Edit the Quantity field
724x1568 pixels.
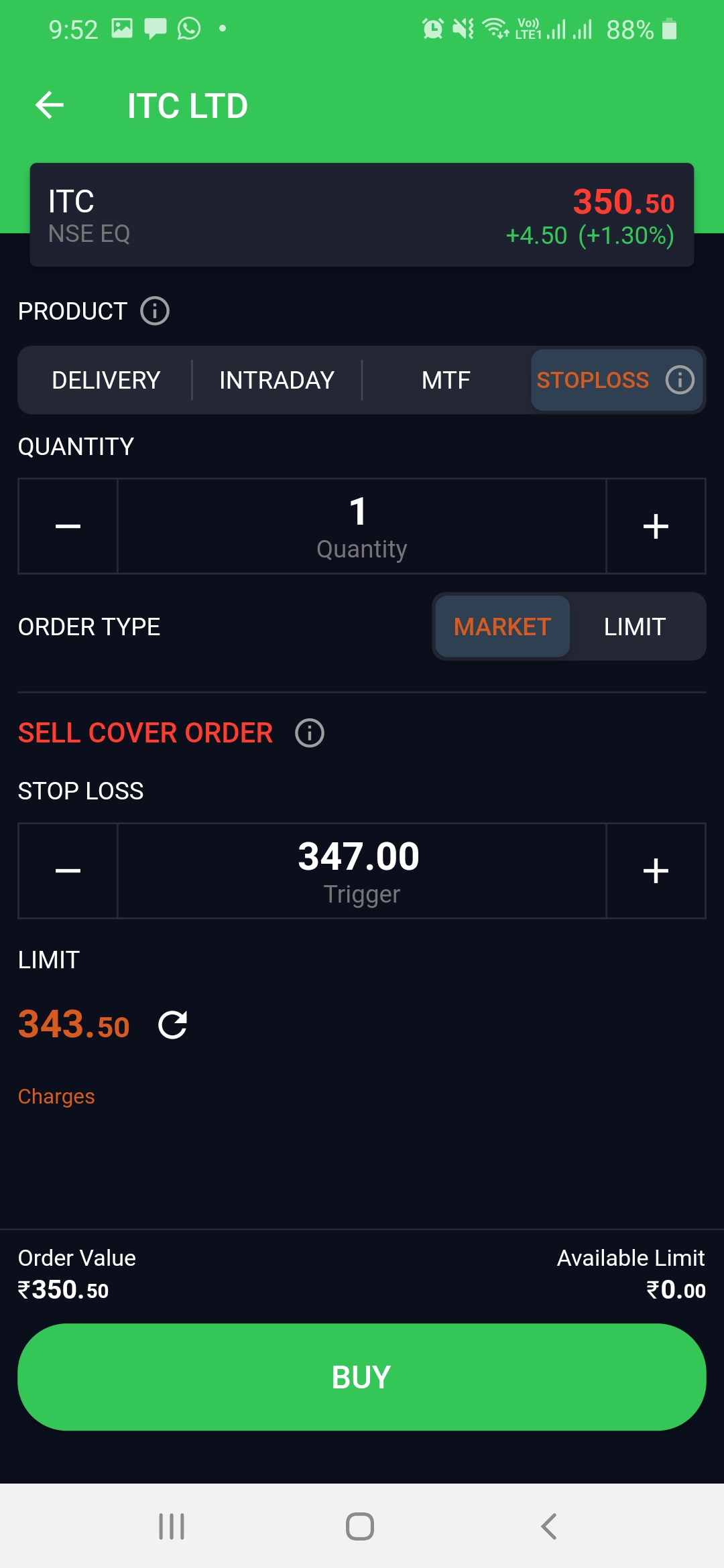point(361,526)
